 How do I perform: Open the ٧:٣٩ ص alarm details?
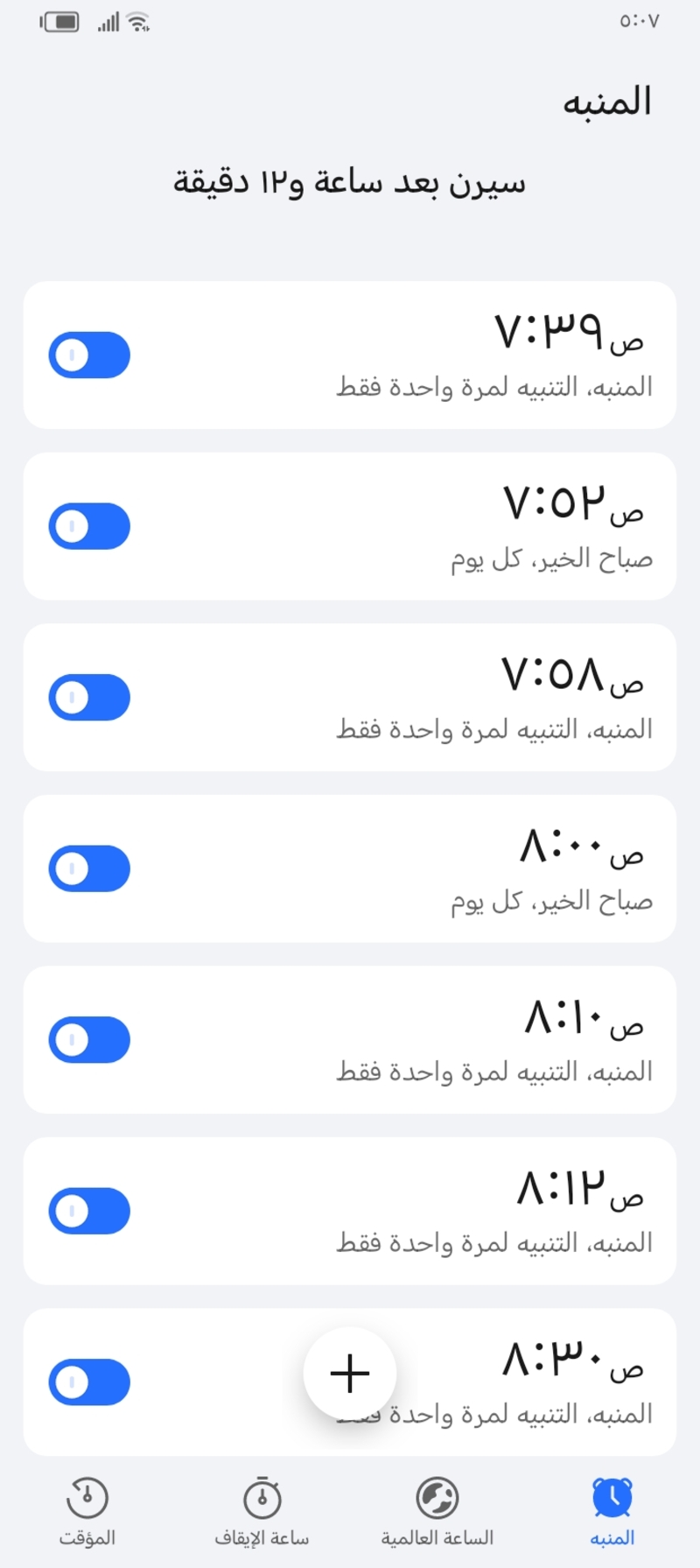(350, 355)
